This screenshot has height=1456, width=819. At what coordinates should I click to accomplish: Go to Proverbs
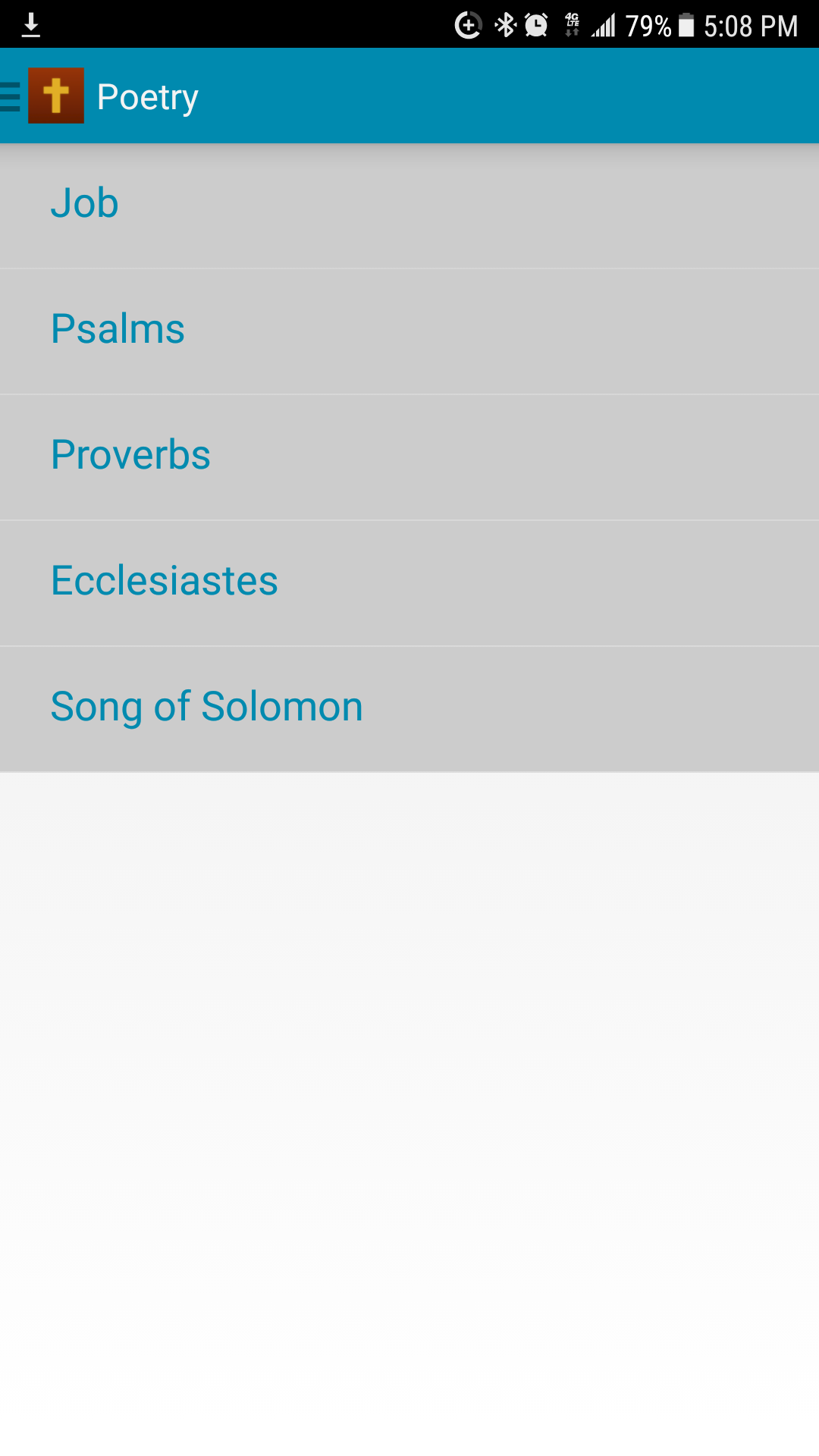pos(131,456)
